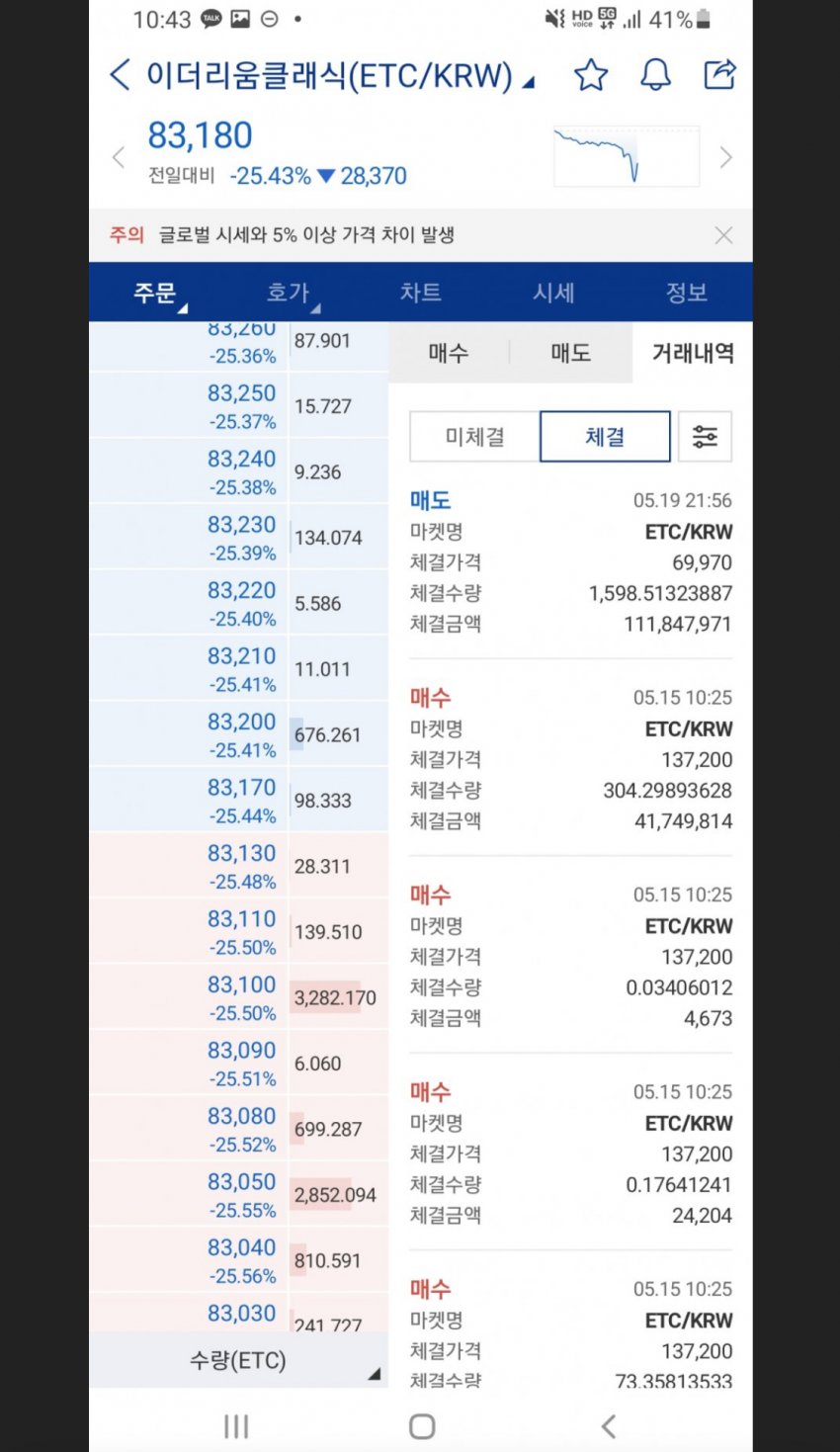Share this ETC/KRW page
This screenshot has width=840, height=1452.
point(719,75)
